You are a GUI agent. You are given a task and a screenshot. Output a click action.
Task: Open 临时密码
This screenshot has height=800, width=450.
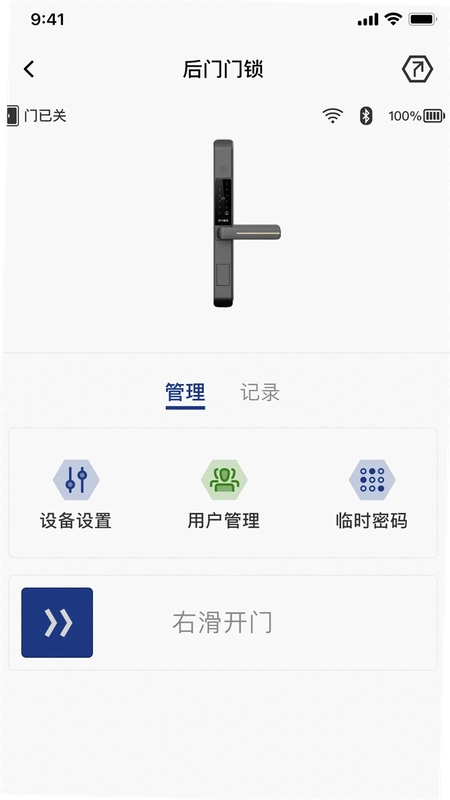pyautogui.click(x=371, y=494)
